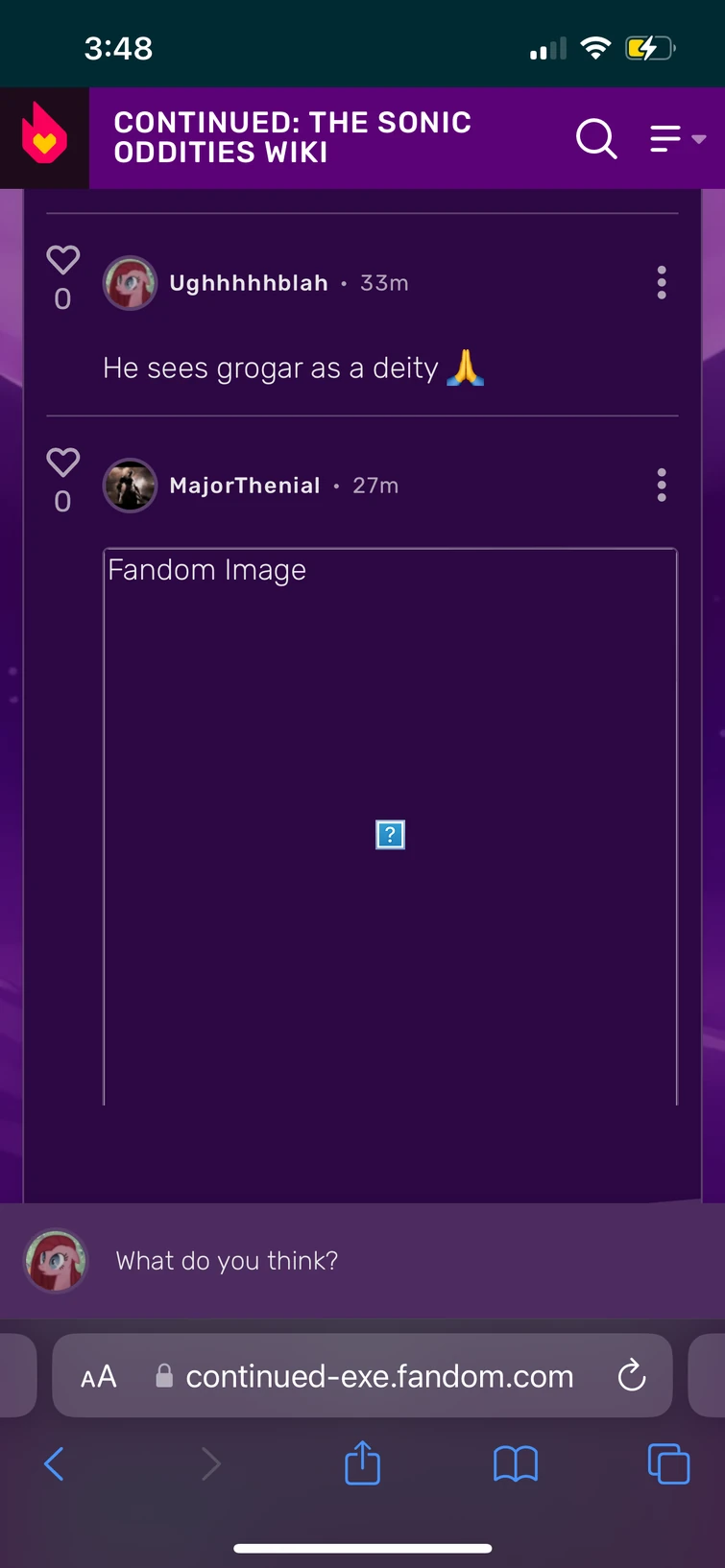The width and height of the screenshot is (725, 1568).
Task: Open the wiki search magnifier
Action: 596,138
